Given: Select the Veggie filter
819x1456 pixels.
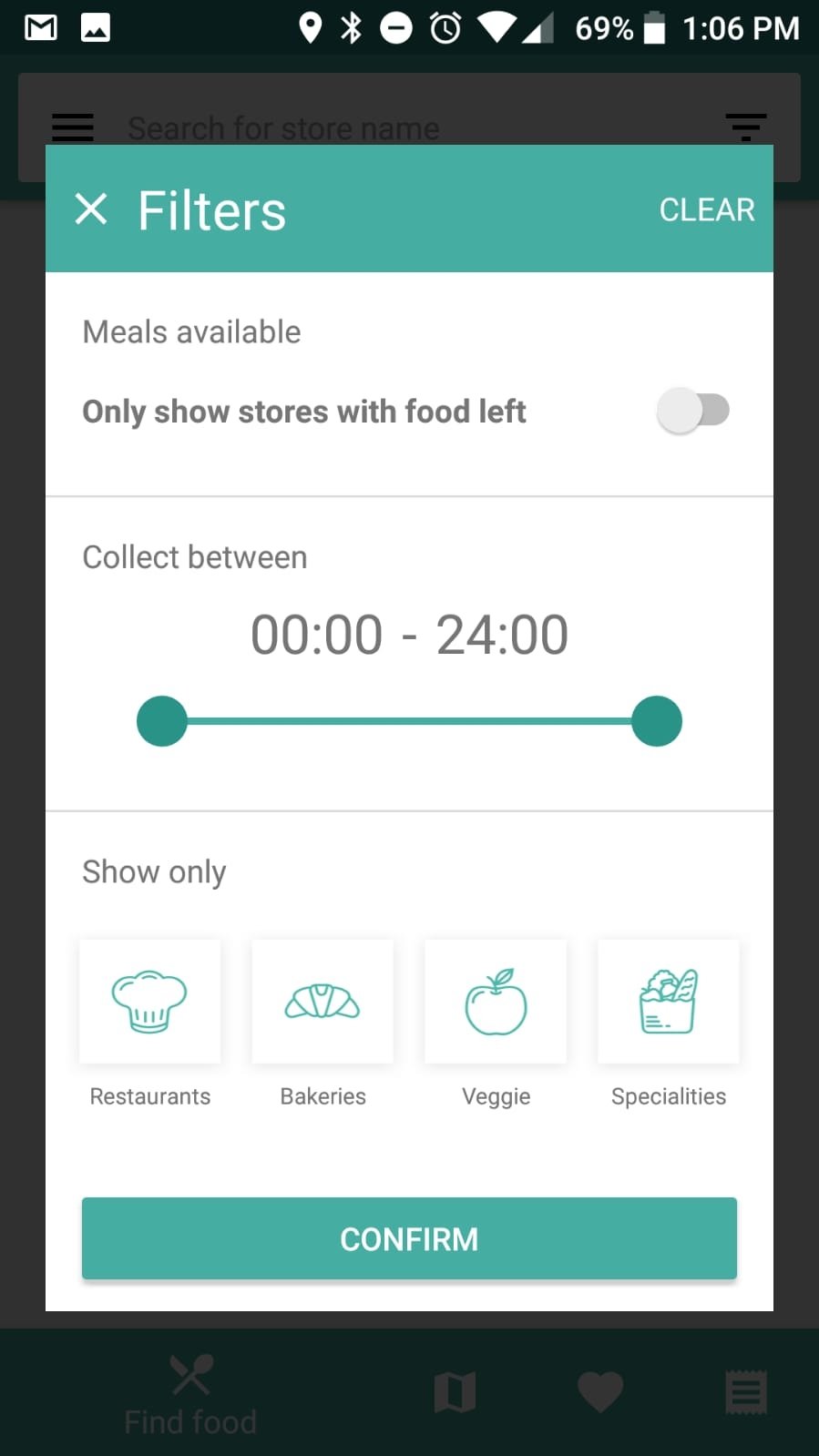Looking at the screenshot, I should click(496, 1002).
